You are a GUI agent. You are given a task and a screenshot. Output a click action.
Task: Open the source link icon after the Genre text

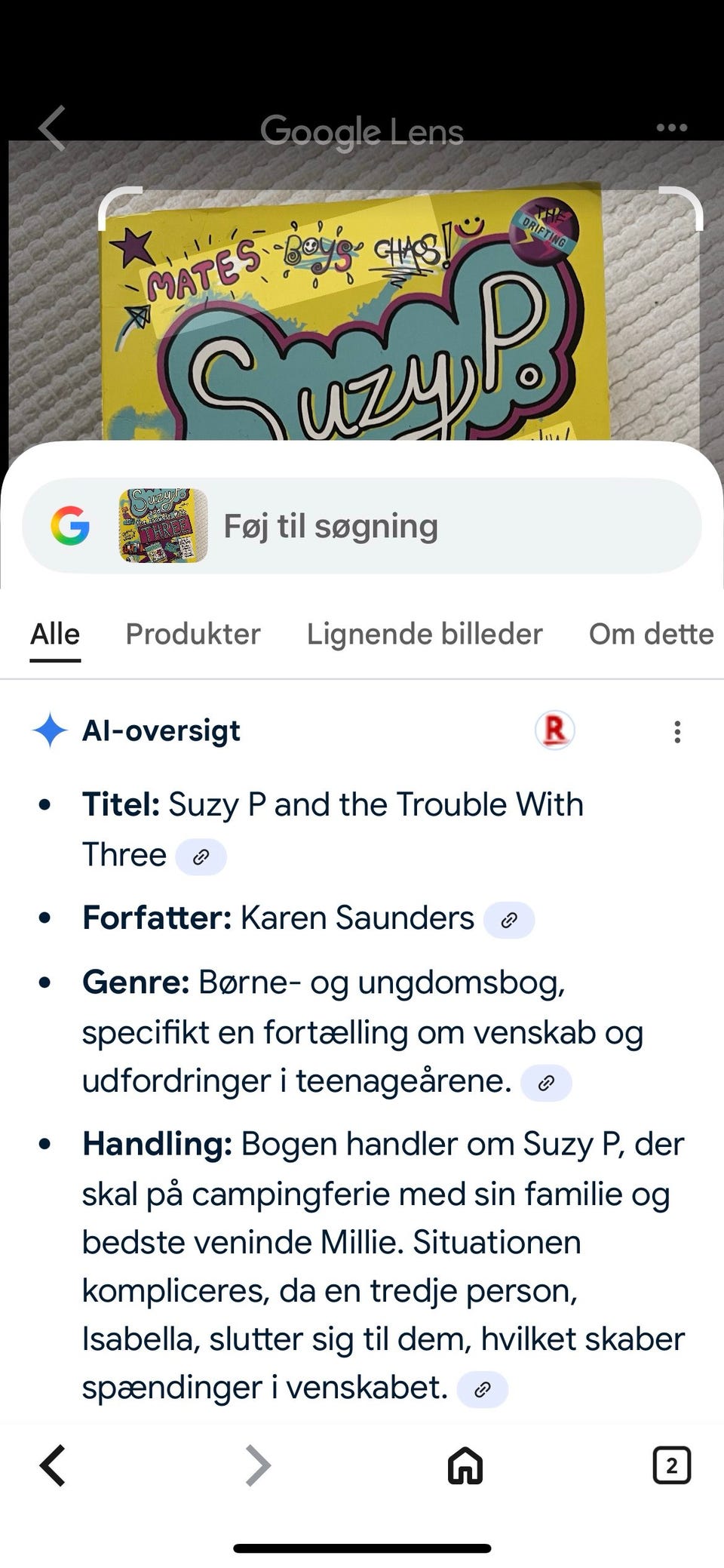coord(546,1082)
